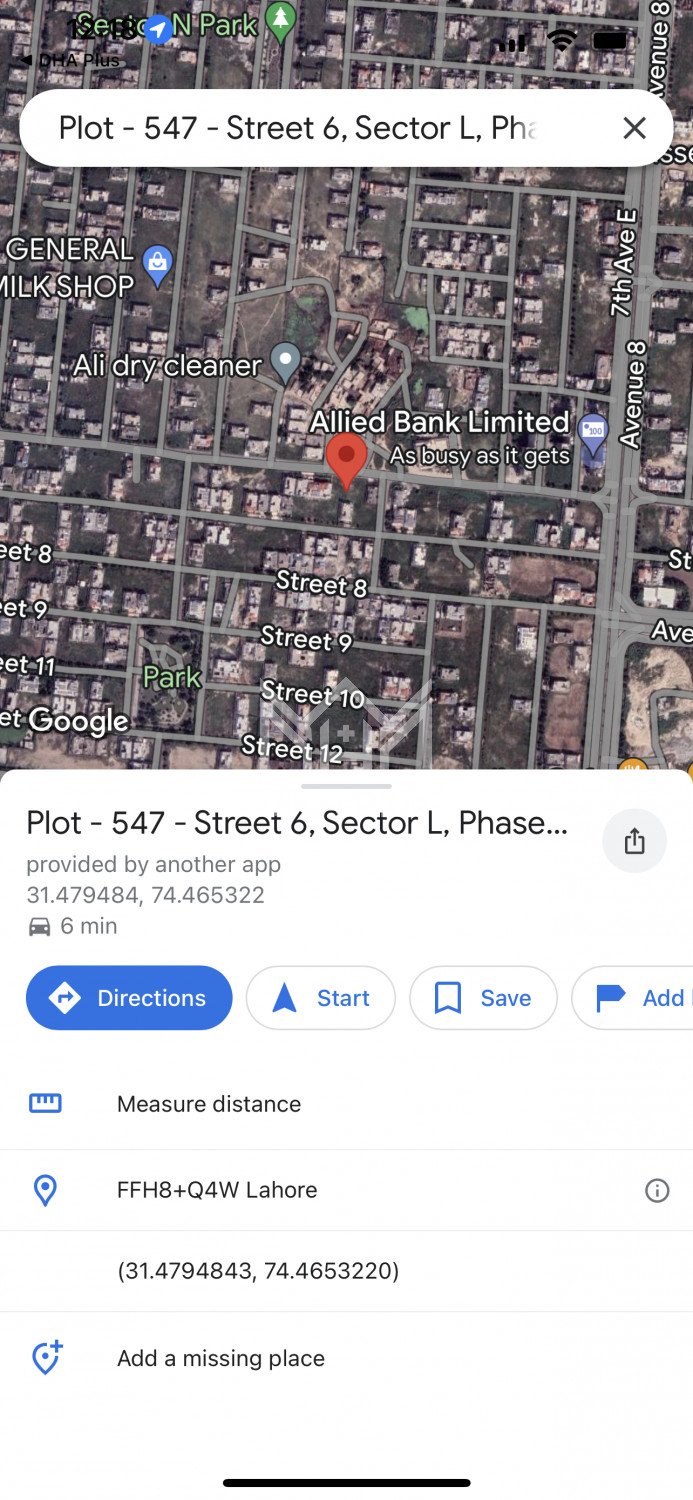Share this location
The height and width of the screenshot is (1500, 693).
634,842
